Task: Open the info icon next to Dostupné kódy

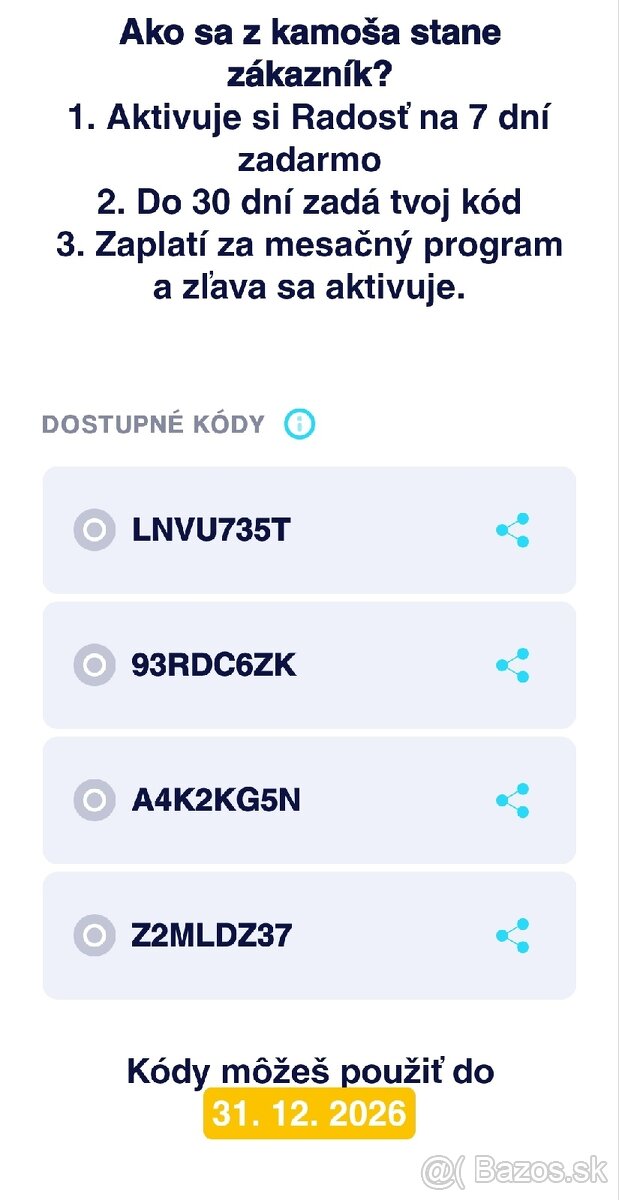Action: coord(299,424)
